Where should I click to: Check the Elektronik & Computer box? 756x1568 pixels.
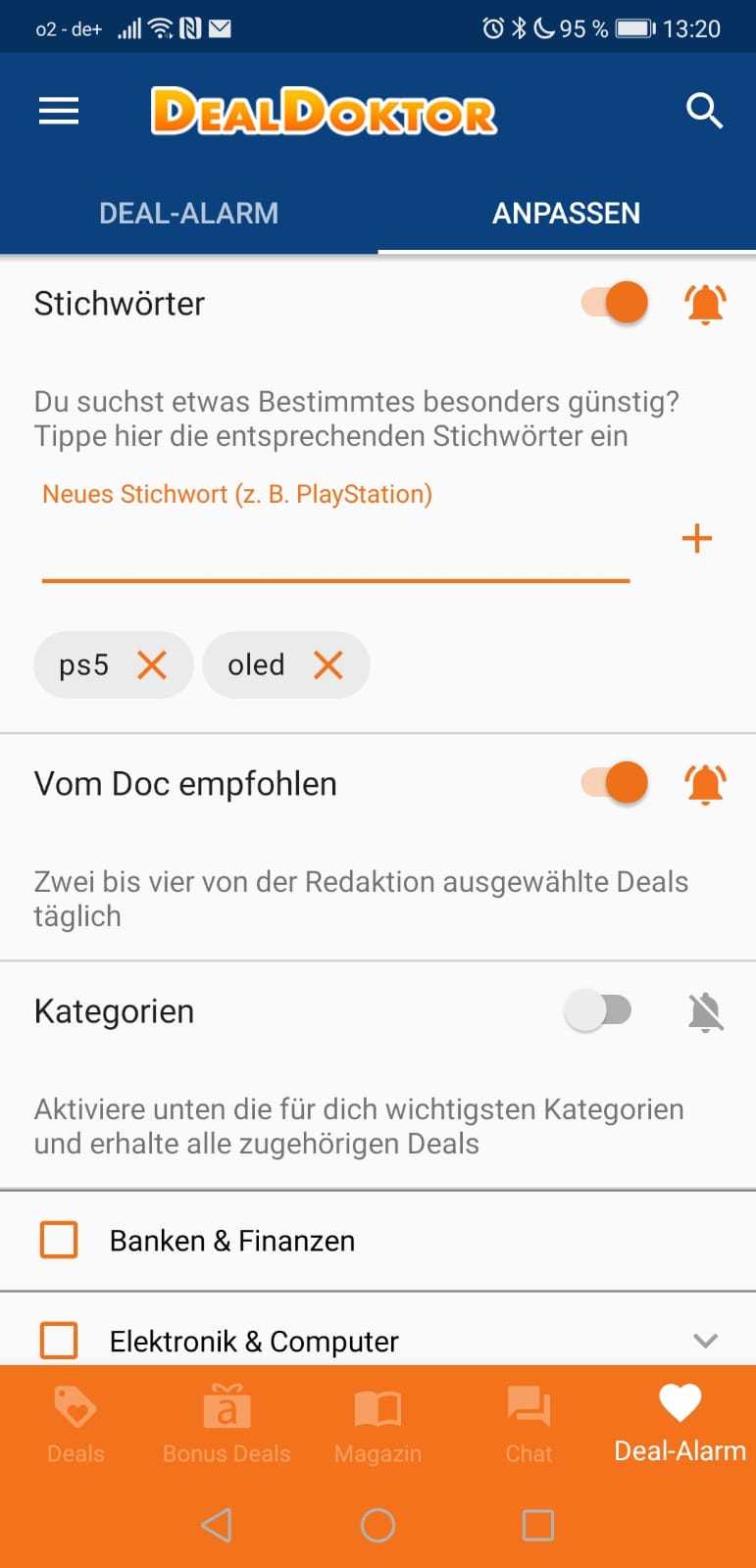pyautogui.click(x=59, y=1340)
